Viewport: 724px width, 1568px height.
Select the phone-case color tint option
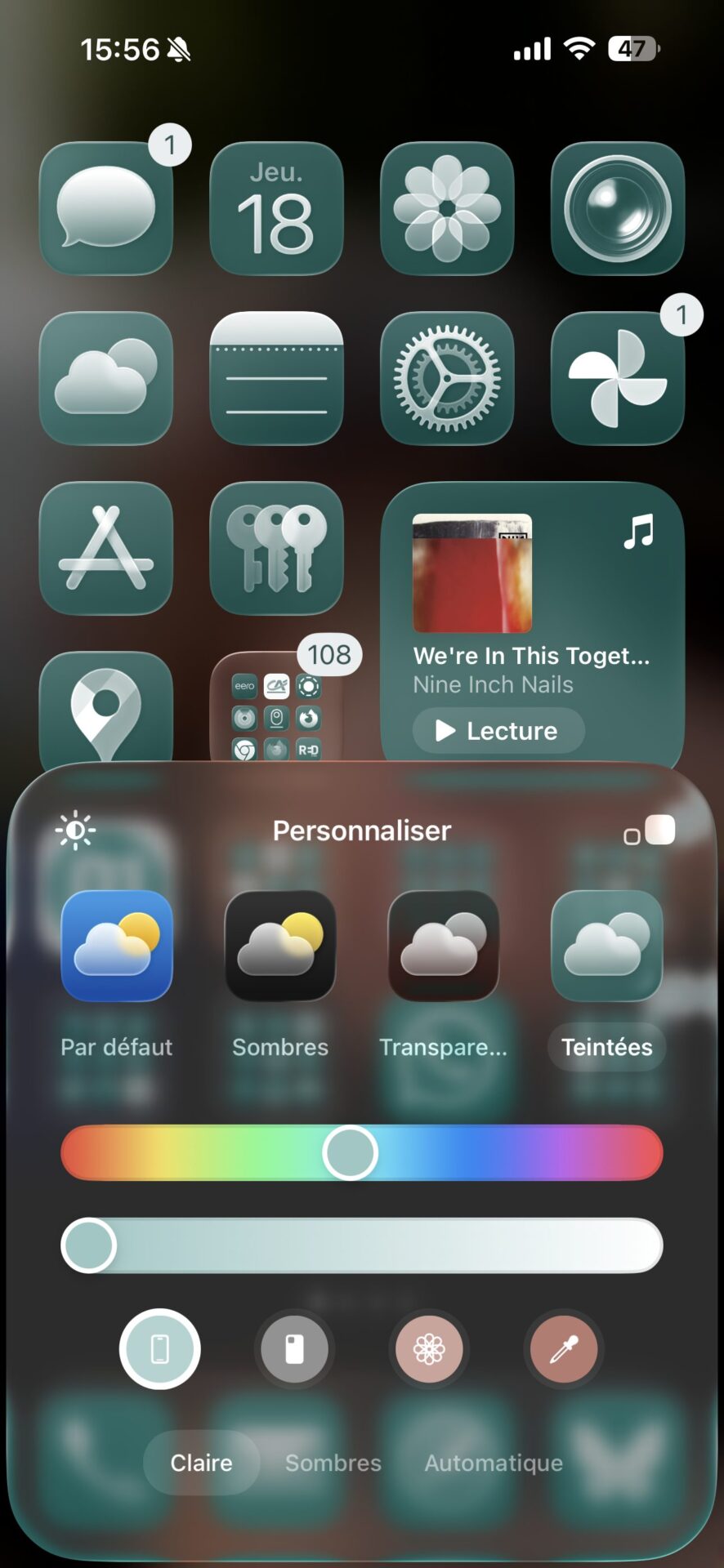point(294,1349)
